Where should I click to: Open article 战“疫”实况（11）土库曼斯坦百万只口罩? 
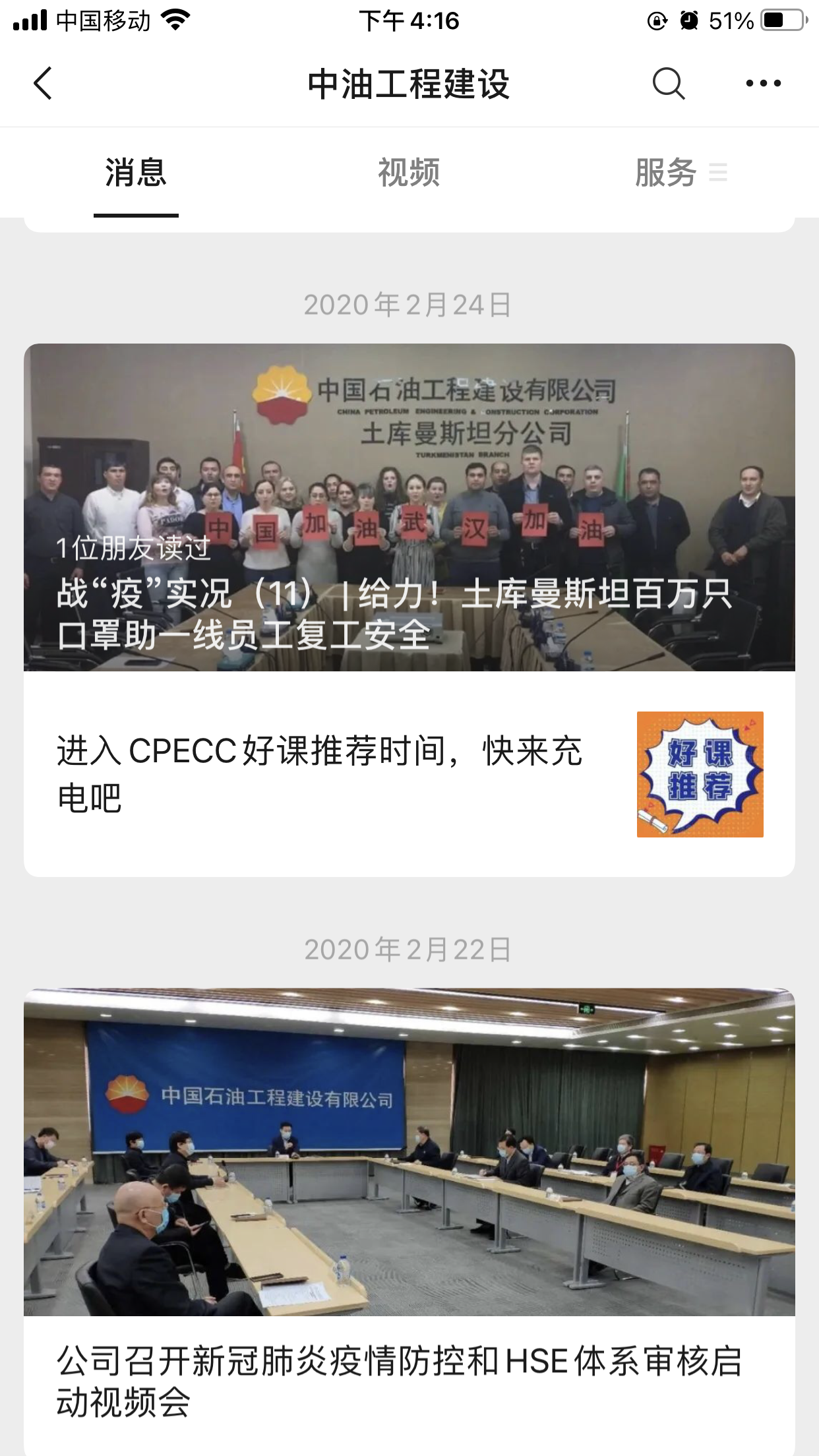pos(409,507)
